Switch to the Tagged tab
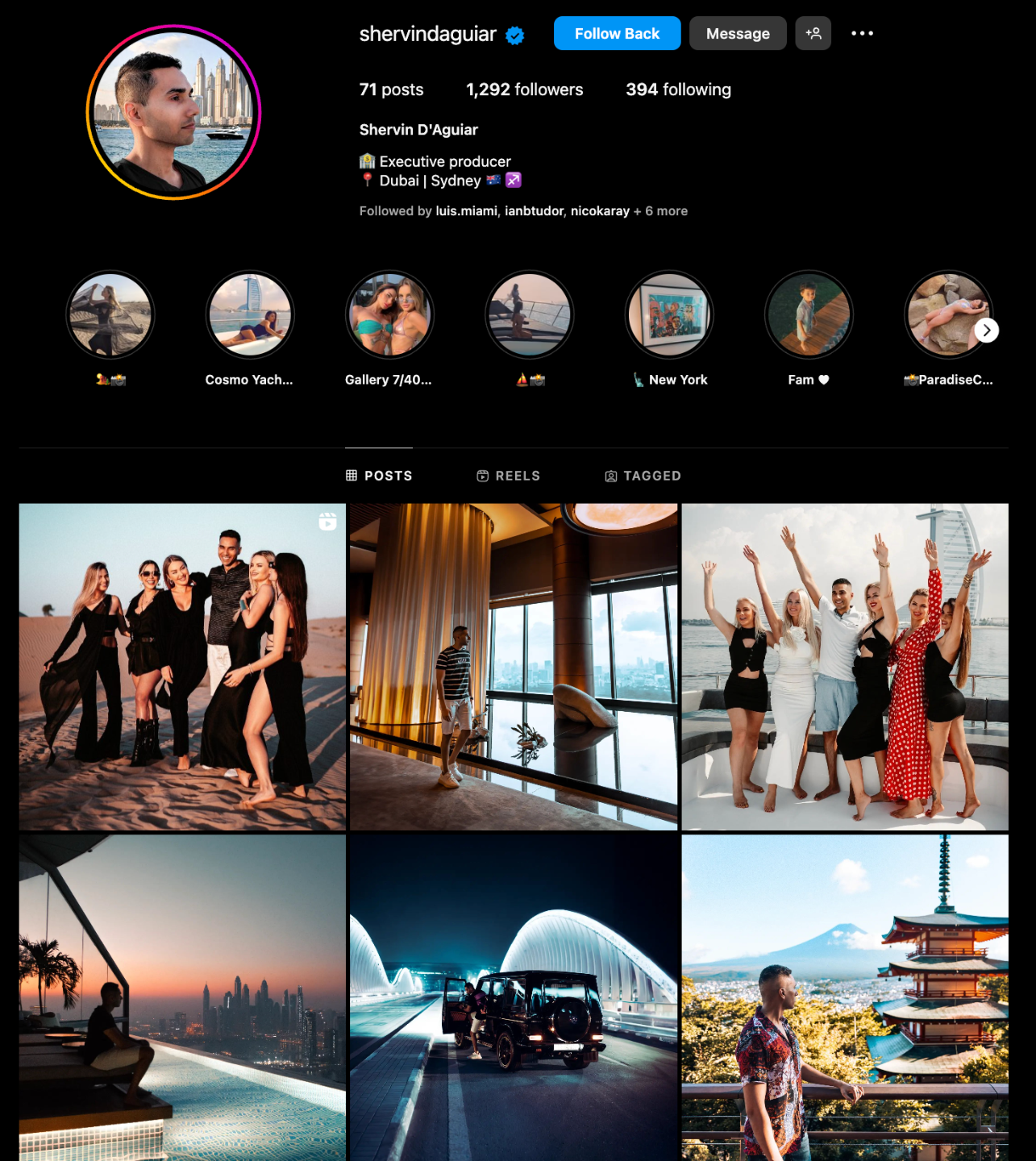1036x1161 pixels. pyautogui.click(x=643, y=476)
